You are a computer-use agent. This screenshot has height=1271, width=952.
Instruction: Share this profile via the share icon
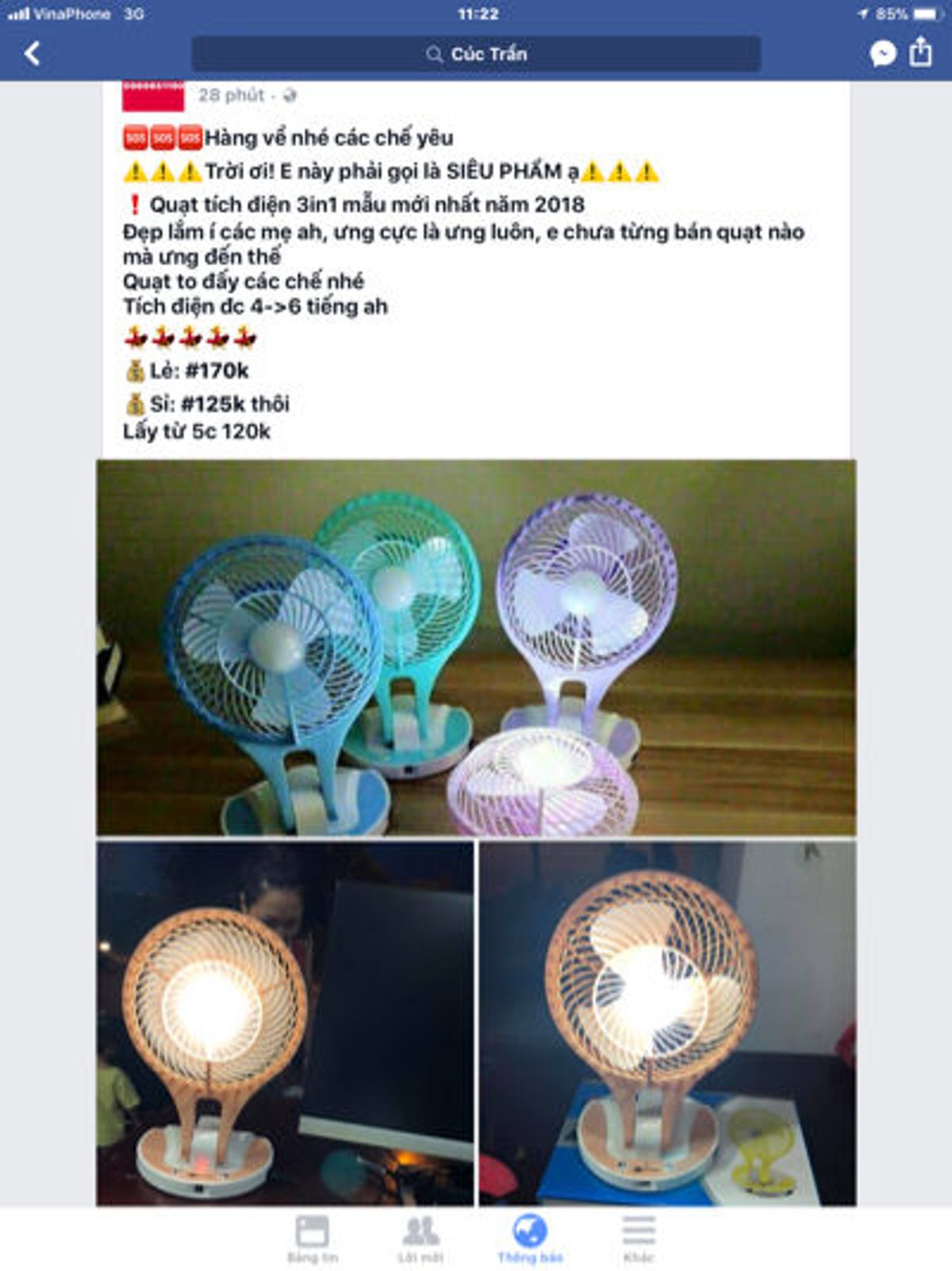point(920,52)
